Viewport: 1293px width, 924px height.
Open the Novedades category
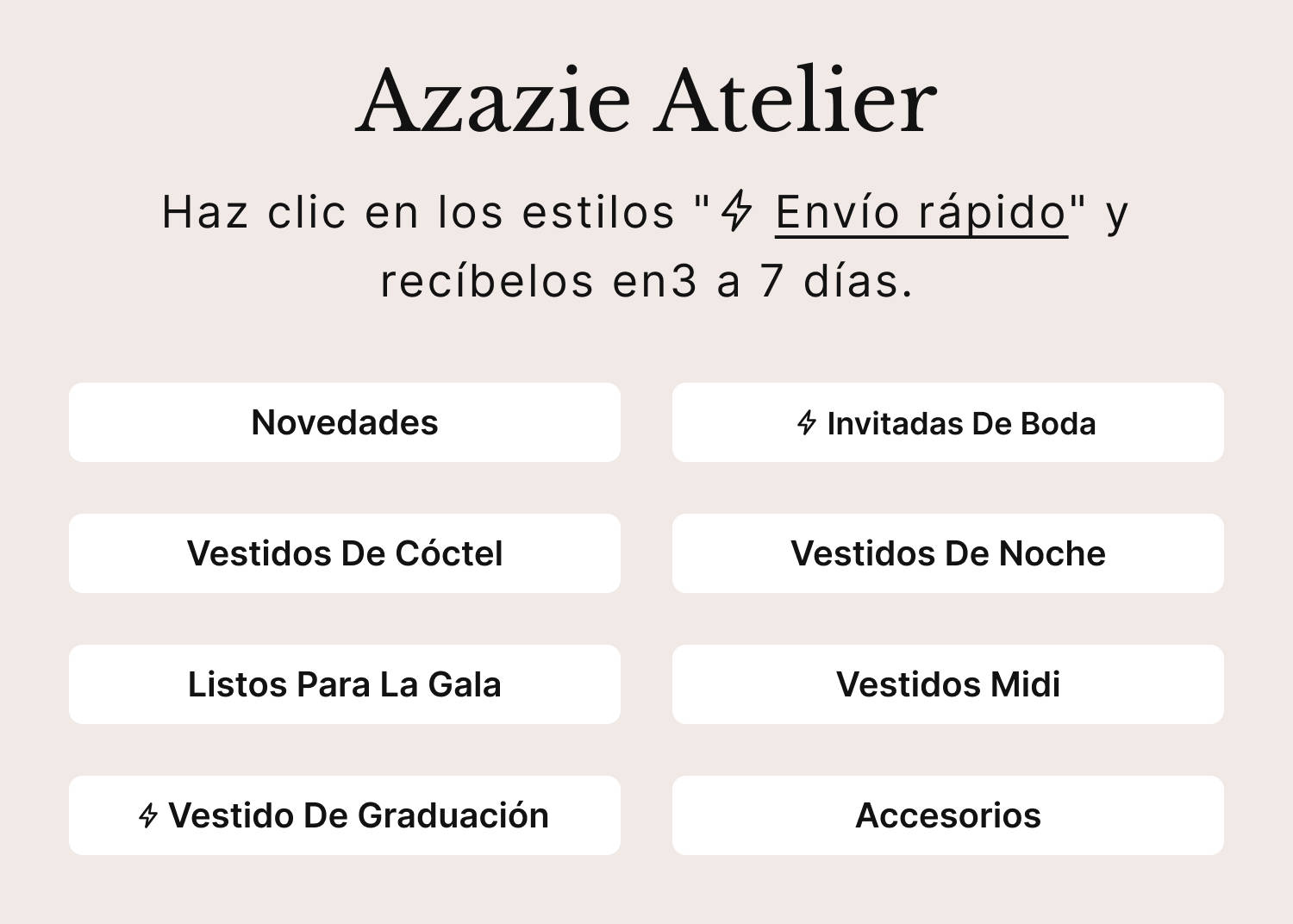click(x=345, y=422)
